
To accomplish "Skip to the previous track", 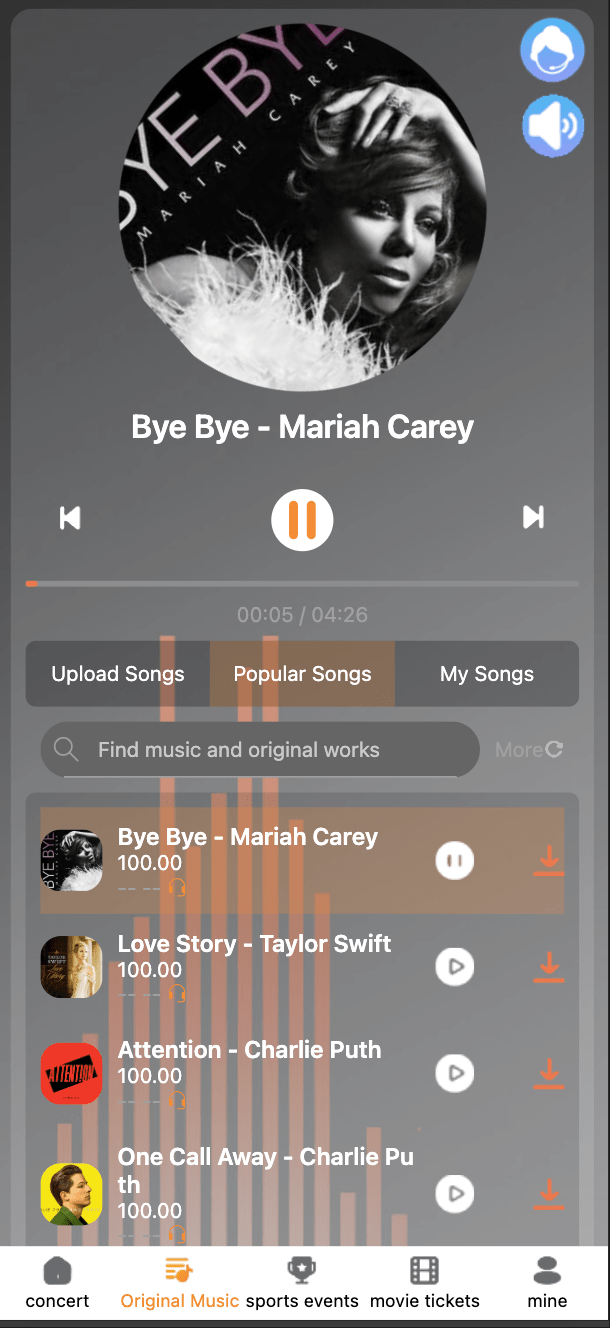I will (70, 518).
